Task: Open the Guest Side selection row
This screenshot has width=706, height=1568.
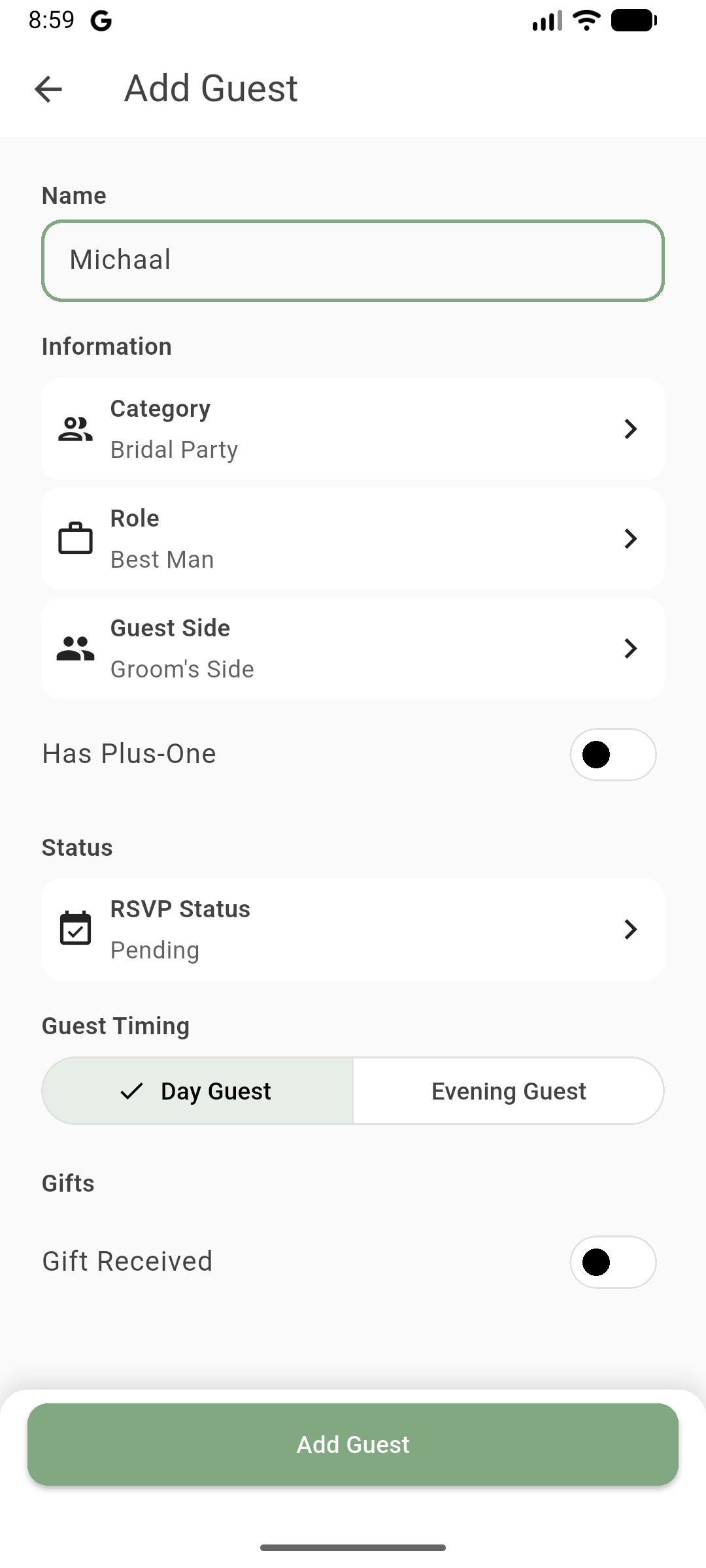Action: tap(353, 647)
